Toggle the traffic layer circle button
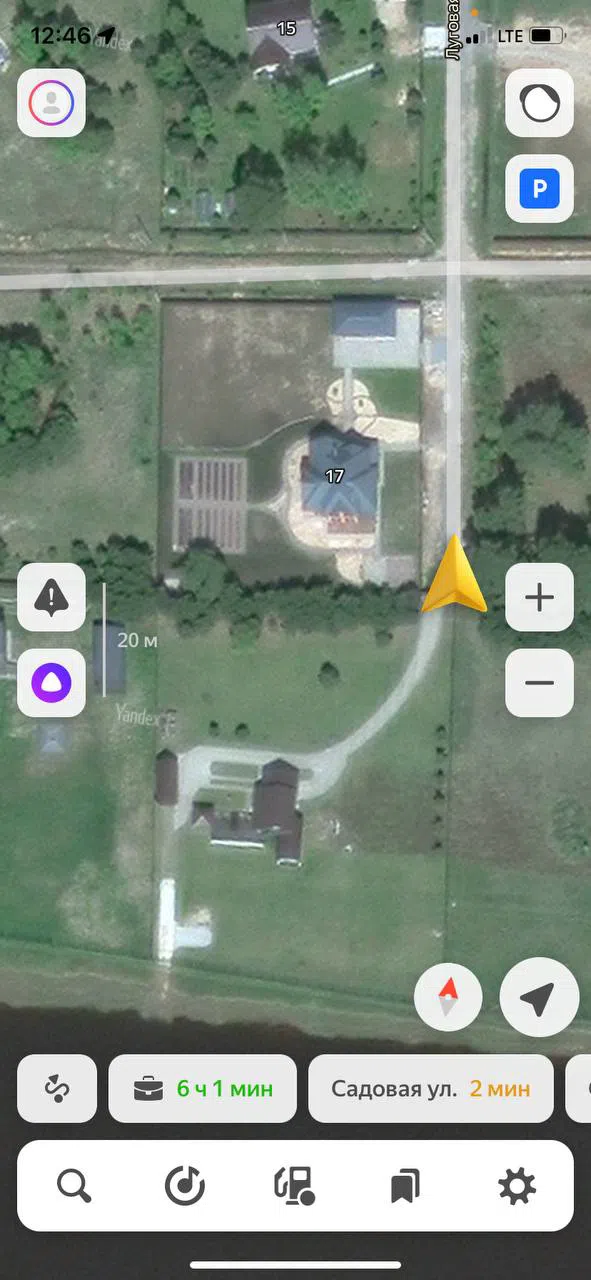Image resolution: width=591 pixels, height=1280 pixels. coord(539,102)
